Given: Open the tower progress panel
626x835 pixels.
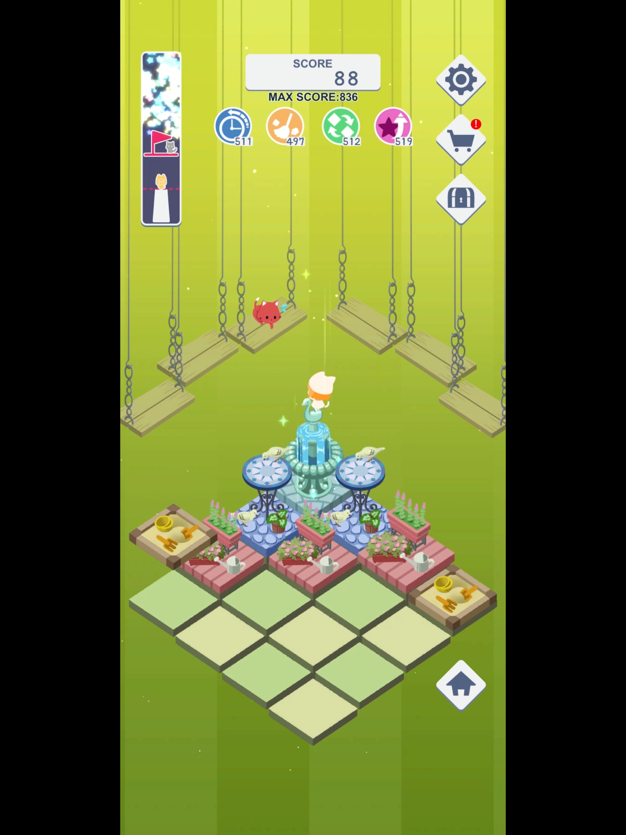Looking at the screenshot, I should point(161,138).
